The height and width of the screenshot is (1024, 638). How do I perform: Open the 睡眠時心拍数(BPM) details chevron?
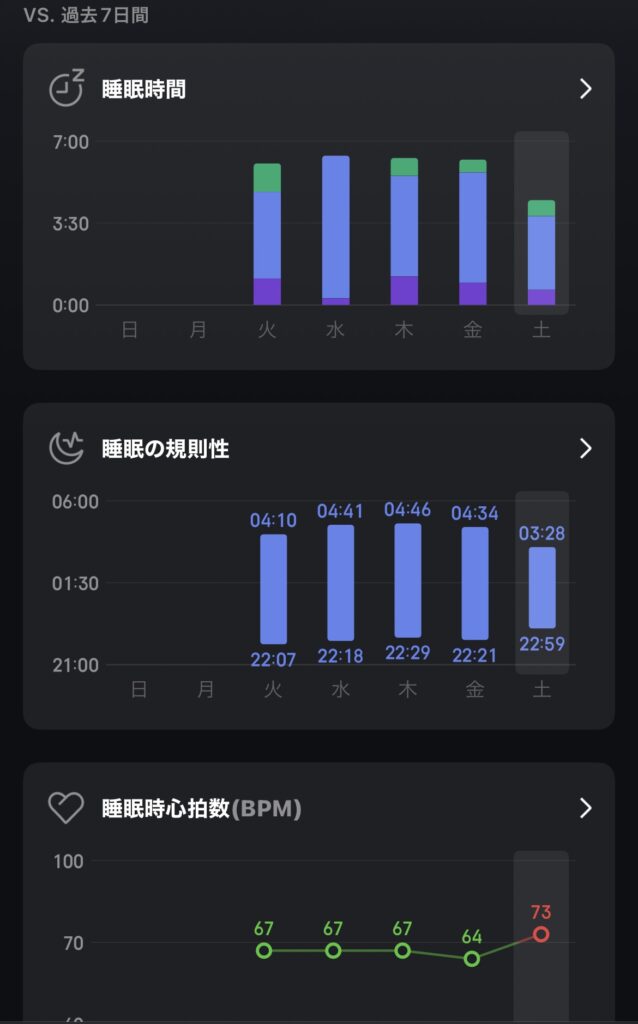coord(586,808)
